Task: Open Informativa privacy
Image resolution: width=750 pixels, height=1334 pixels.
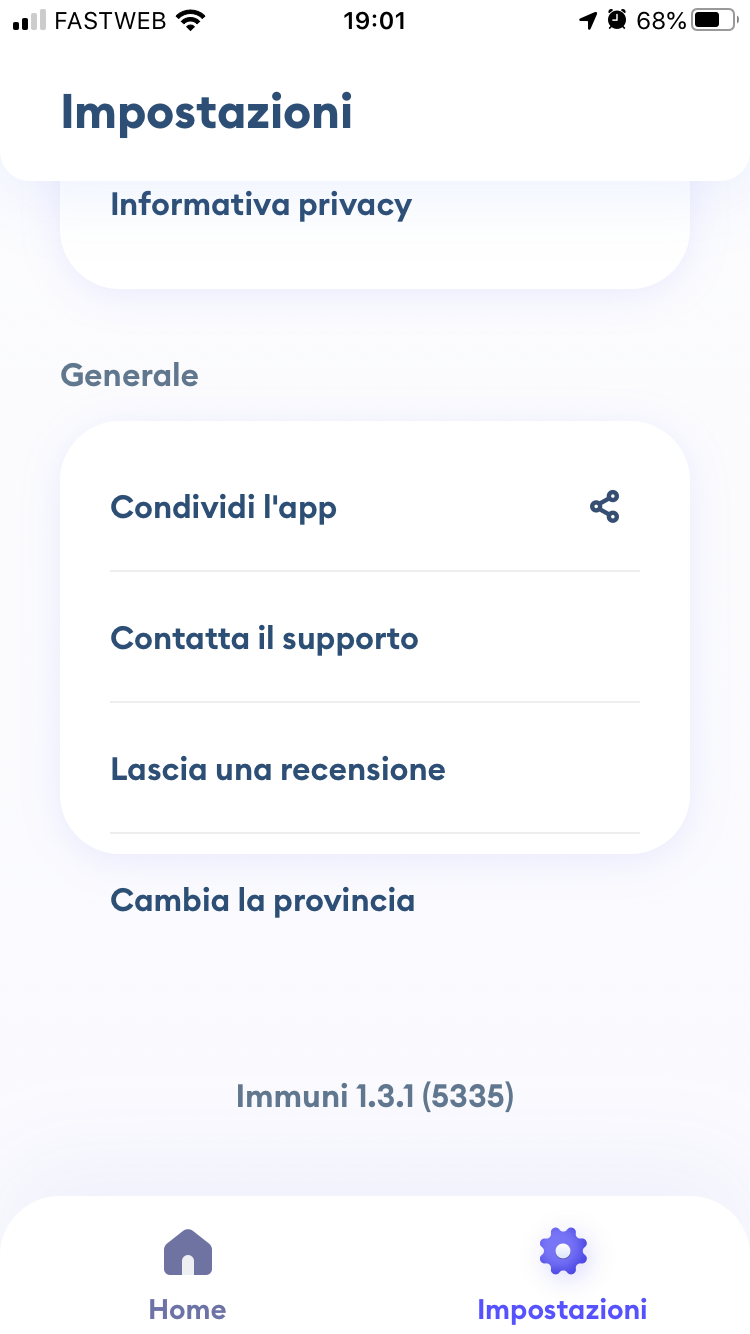Action: pyautogui.click(x=374, y=205)
